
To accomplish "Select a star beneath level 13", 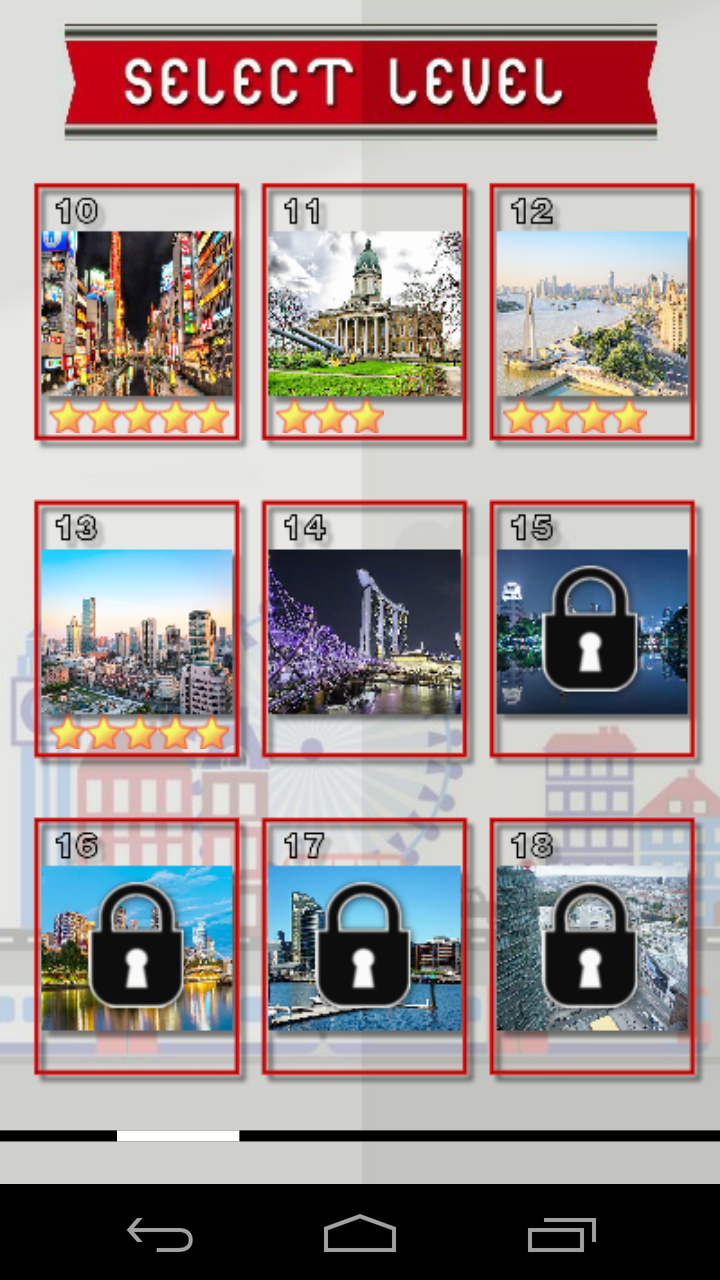I will 137,735.
